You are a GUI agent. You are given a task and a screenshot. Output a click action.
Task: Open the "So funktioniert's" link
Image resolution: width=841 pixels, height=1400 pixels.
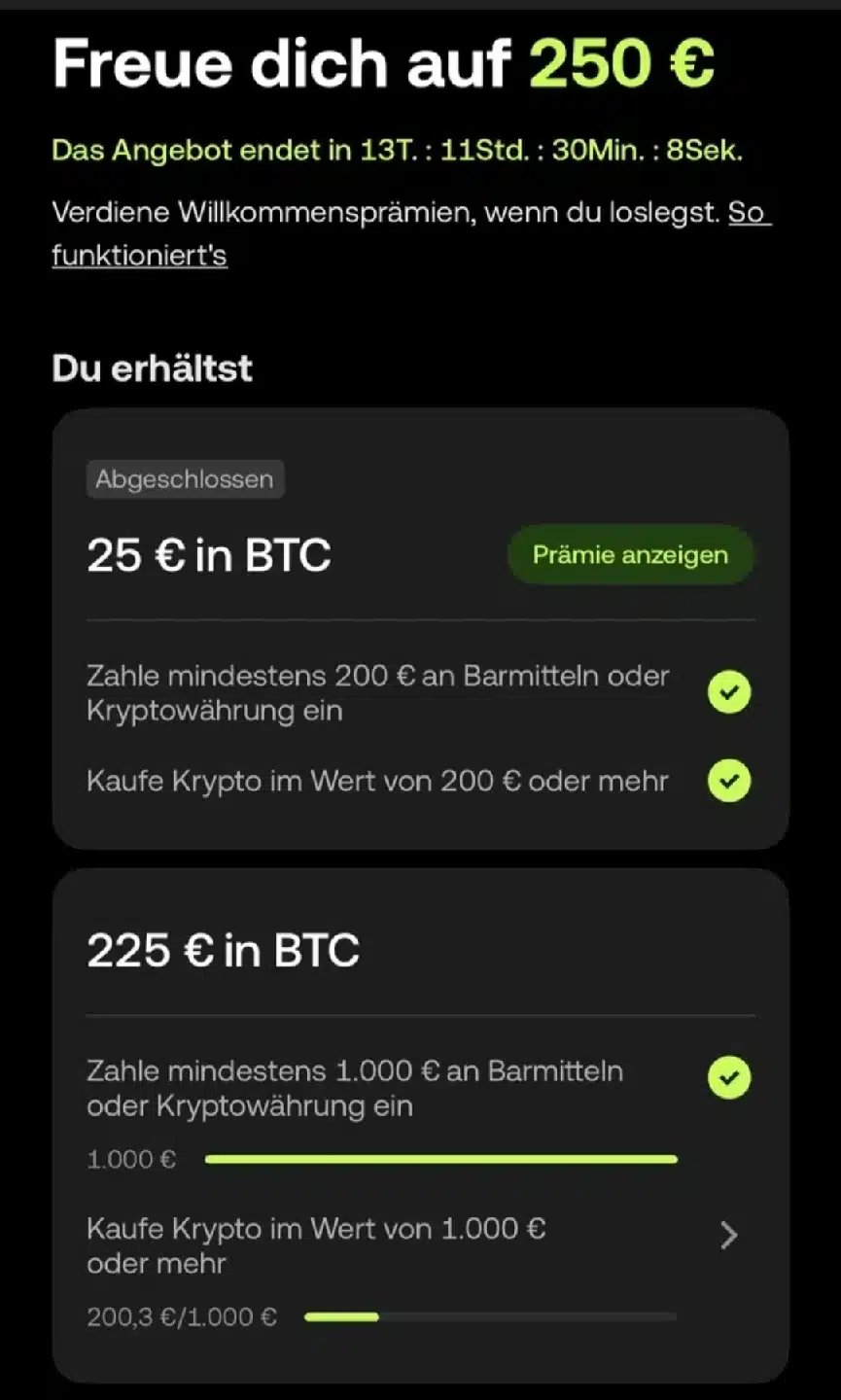(x=139, y=256)
